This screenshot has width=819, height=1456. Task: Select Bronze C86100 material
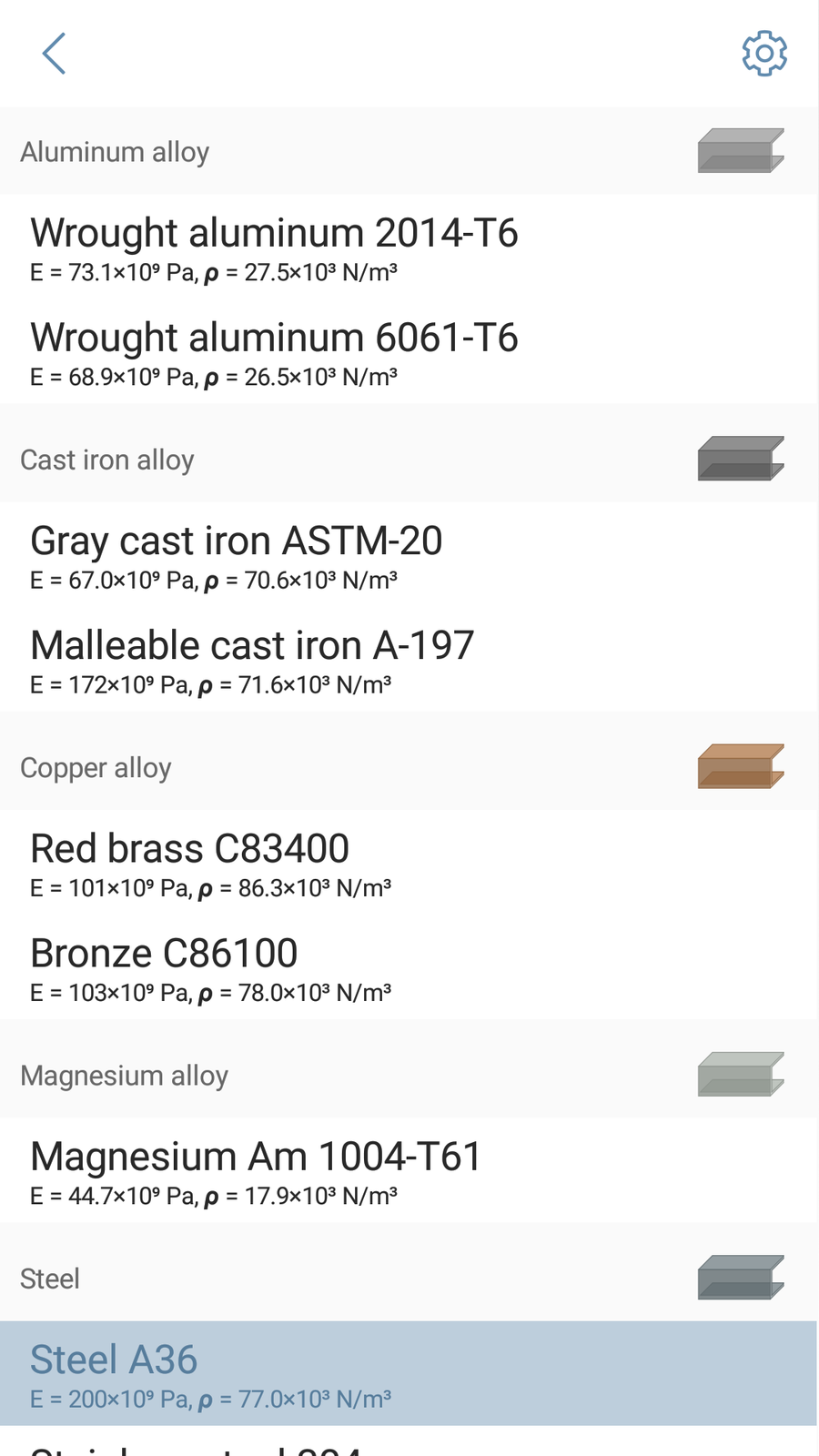click(x=409, y=967)
